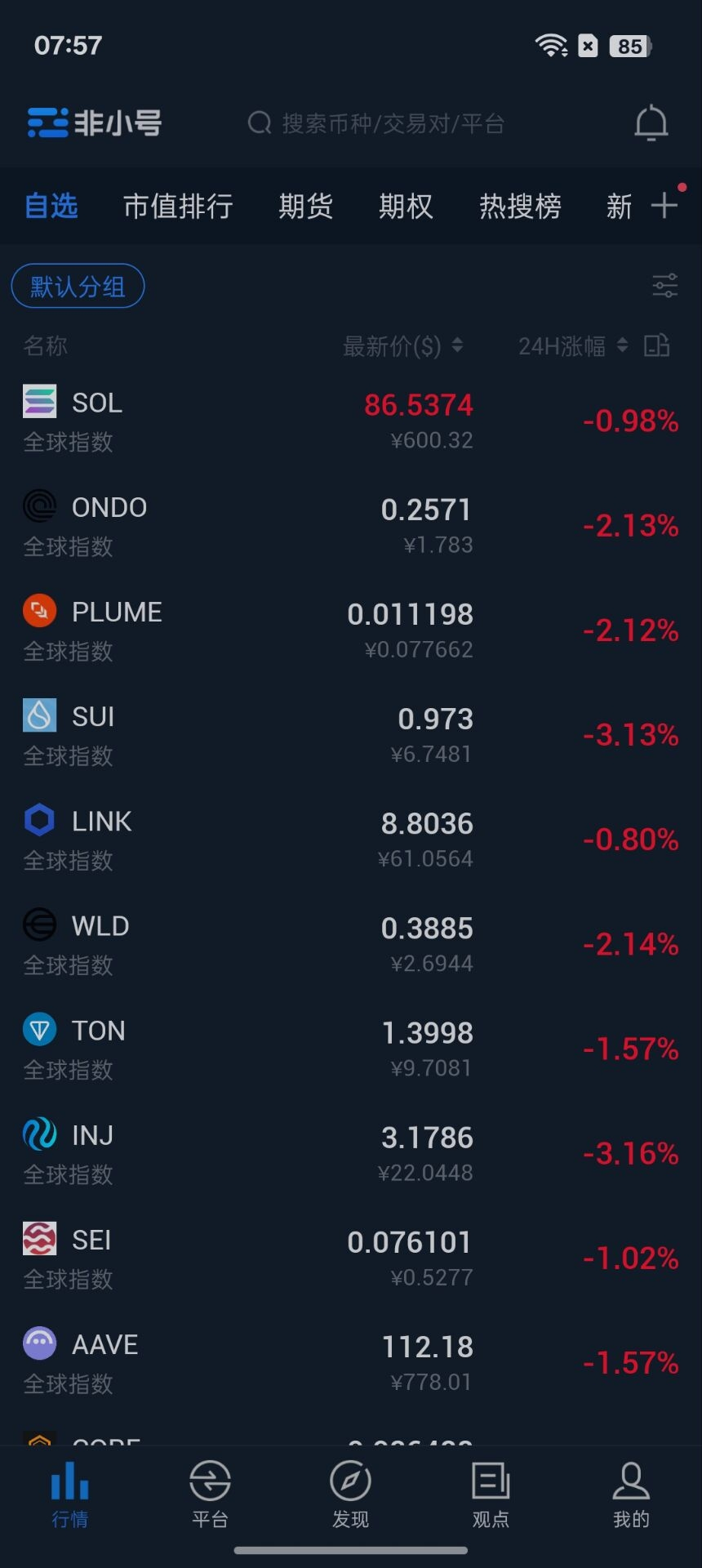702x1568 pixels.
Task: Open the notifications bell
Action: [x=651, y=123]
